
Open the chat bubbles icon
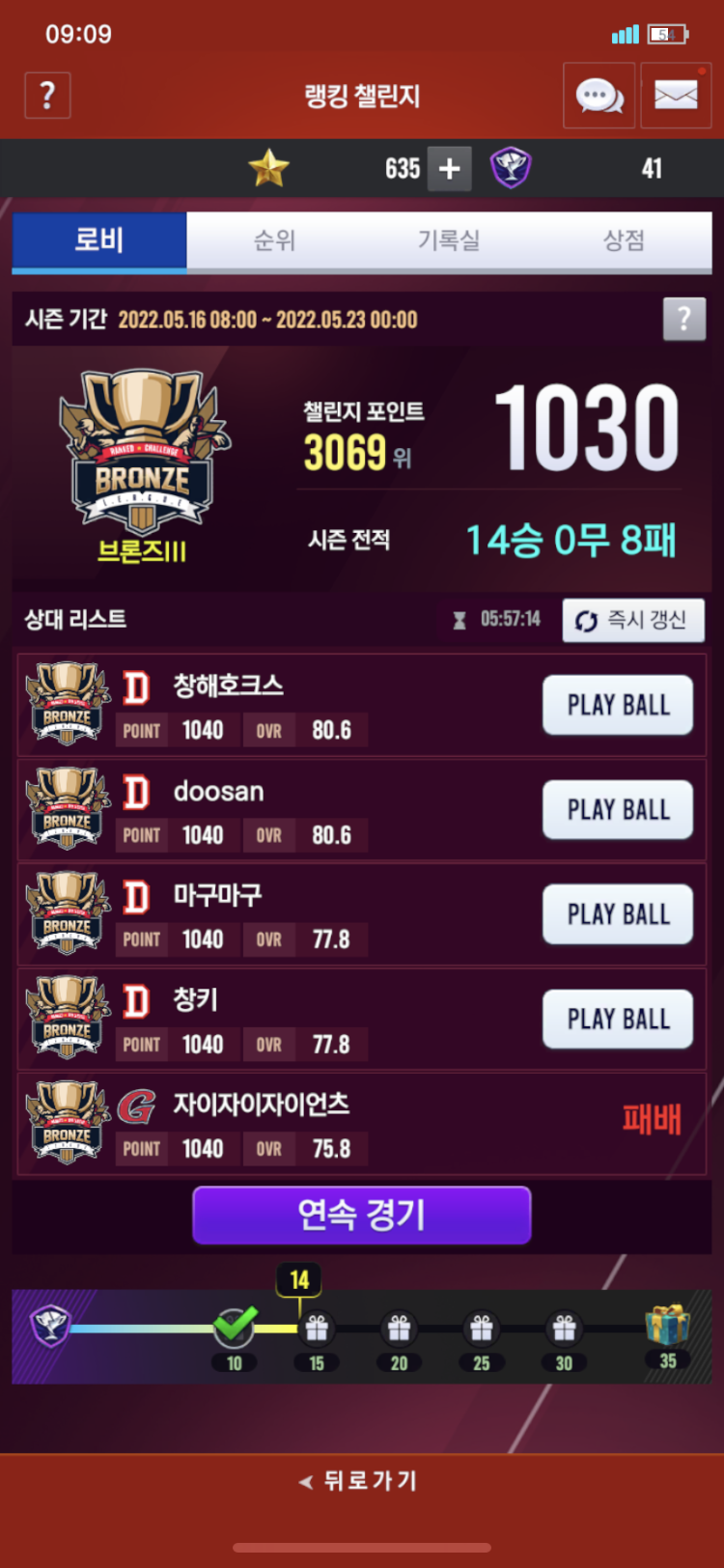tap(599, 96)
